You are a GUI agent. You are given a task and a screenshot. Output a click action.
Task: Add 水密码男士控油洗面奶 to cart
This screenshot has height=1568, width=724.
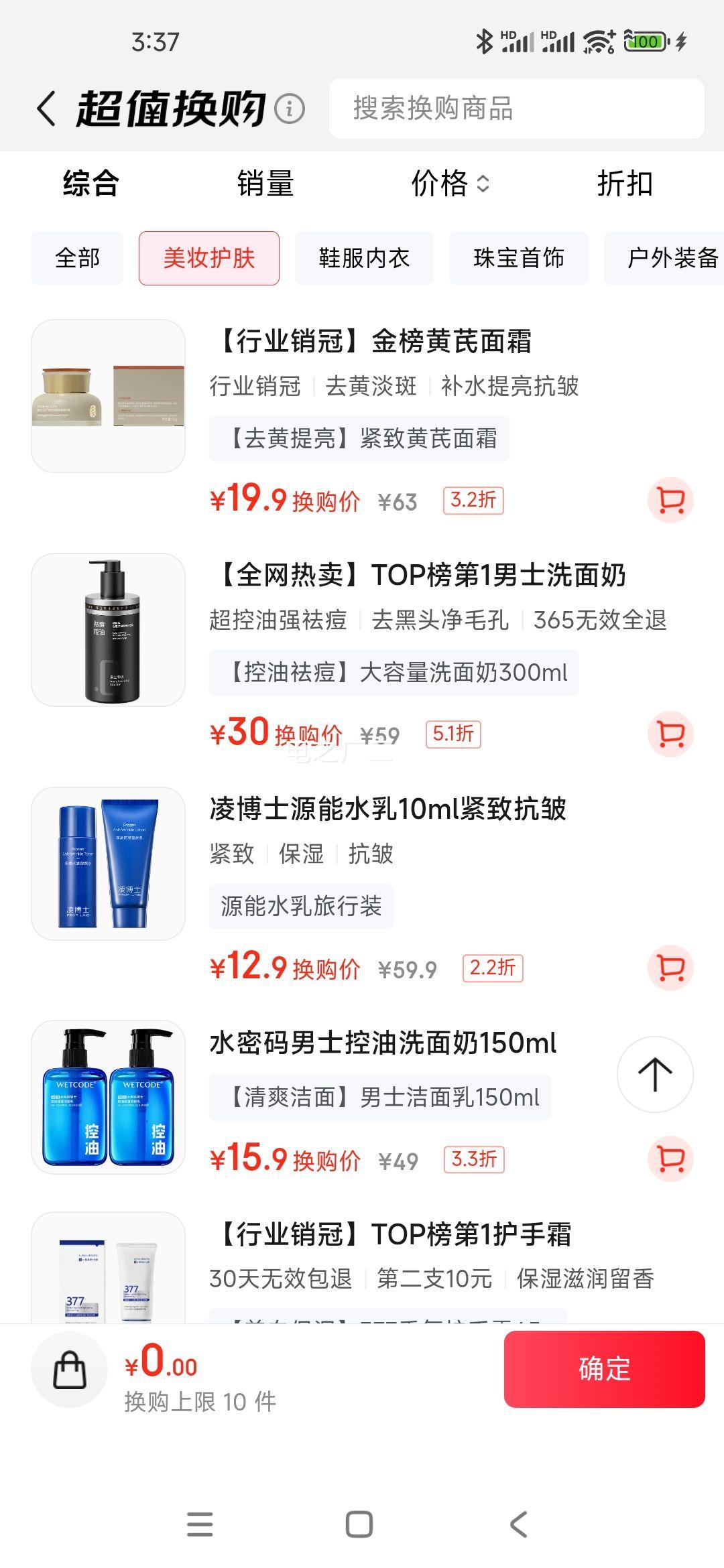[x=670, y=1159]
